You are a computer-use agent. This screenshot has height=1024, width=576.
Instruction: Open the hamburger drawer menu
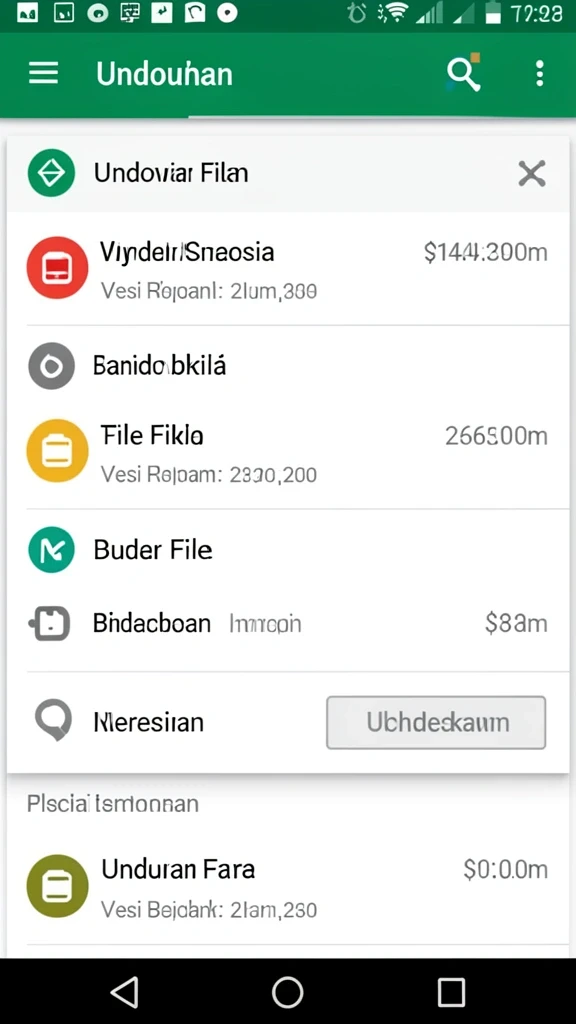click(43, 73)
